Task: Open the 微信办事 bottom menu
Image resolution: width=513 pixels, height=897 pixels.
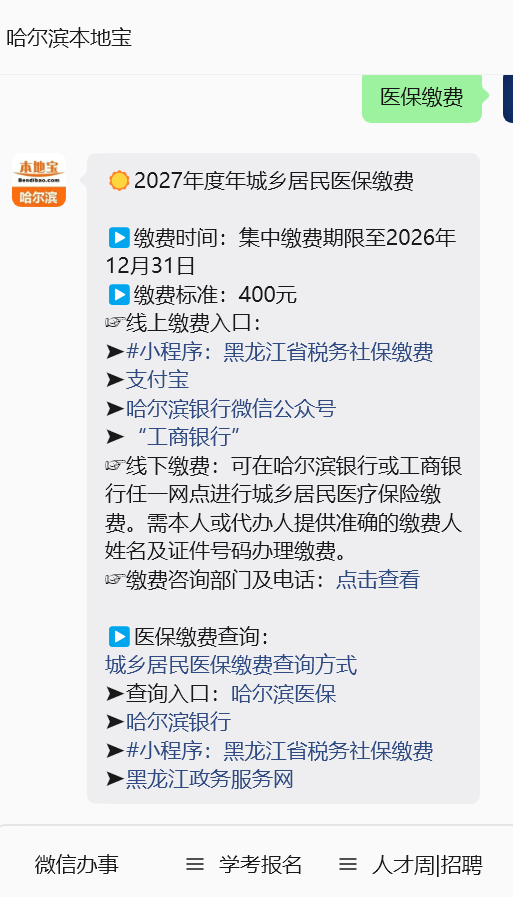Action: pyautogui.click(x=77, y=864)
